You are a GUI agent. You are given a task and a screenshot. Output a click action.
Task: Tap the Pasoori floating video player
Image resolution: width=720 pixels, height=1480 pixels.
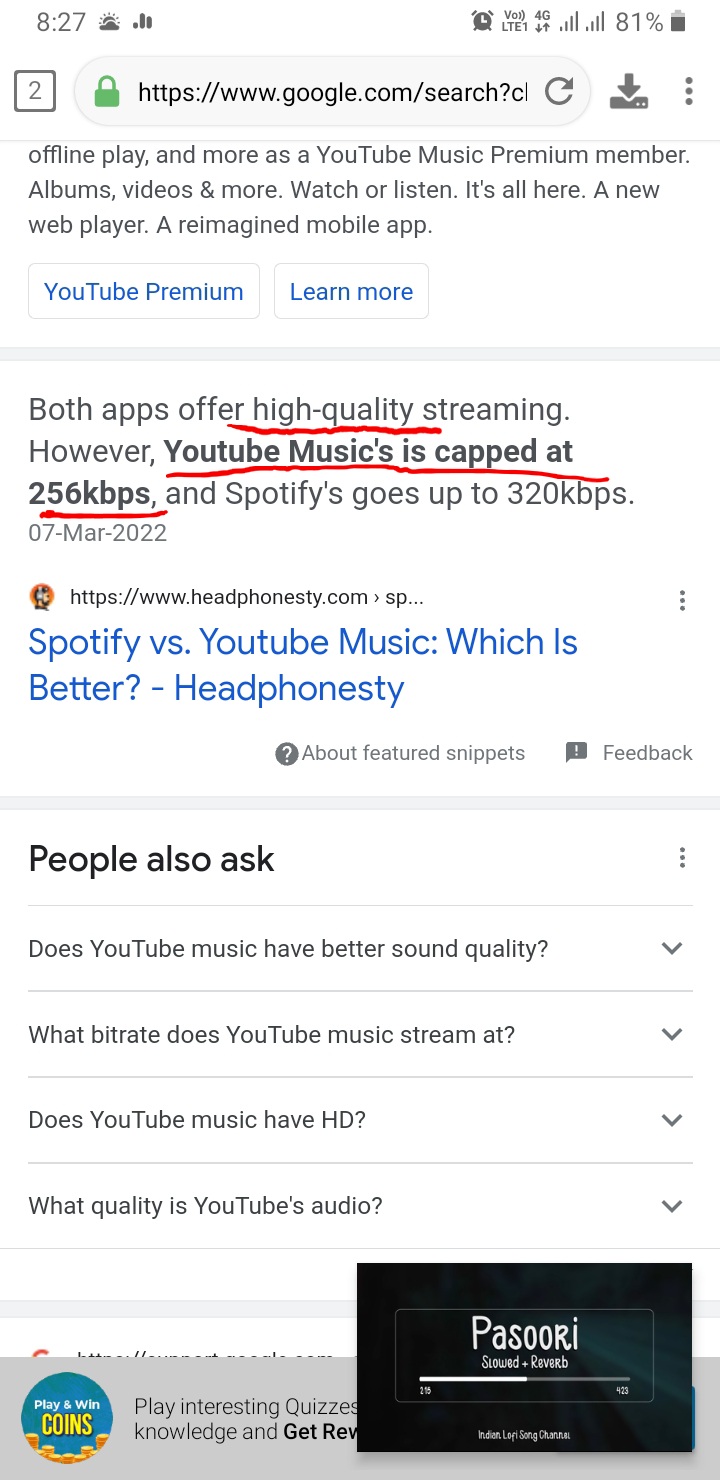pos(524,1357)
